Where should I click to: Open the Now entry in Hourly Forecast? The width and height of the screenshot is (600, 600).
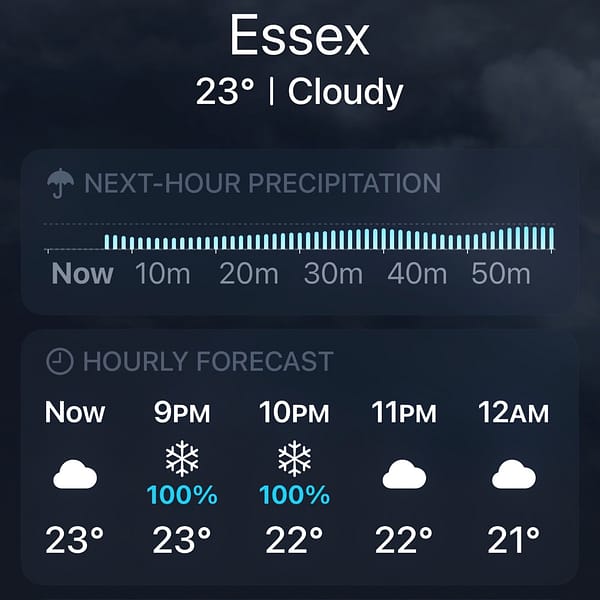point(75,476)
